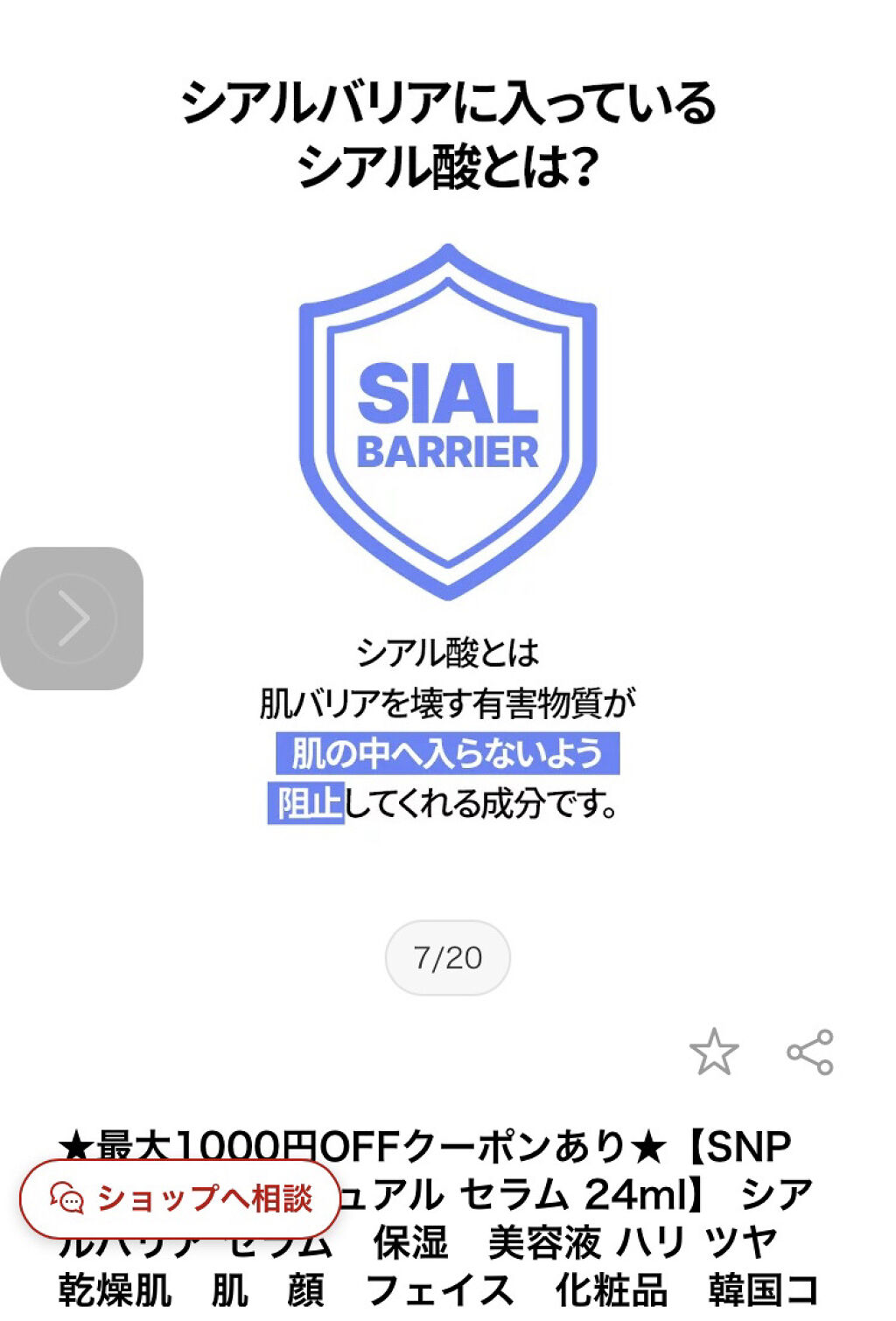Viewport: 896px width, 1321px height.
Task: Tap the gray floating arrow button
Action: 72,619
